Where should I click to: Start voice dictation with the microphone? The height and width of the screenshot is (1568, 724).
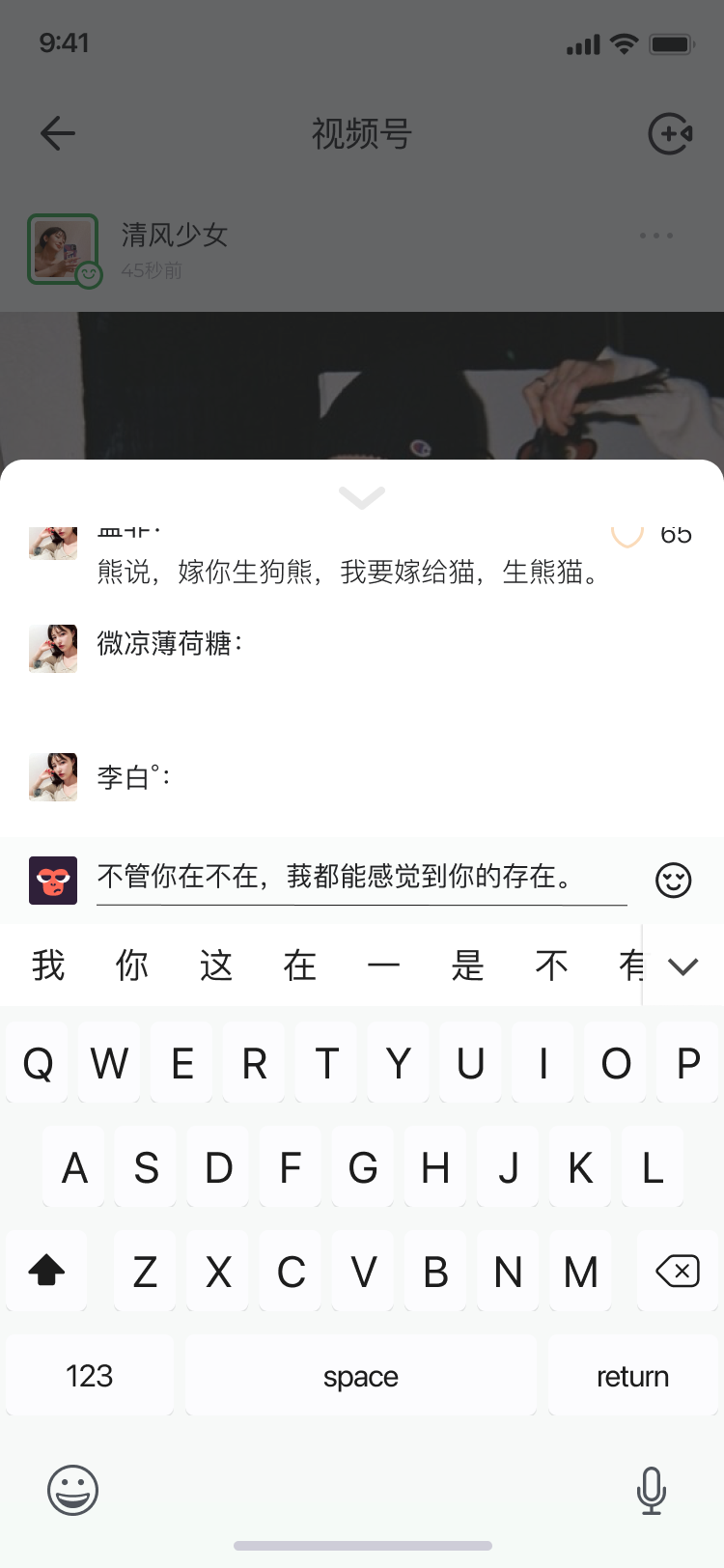coord(652,1489)
